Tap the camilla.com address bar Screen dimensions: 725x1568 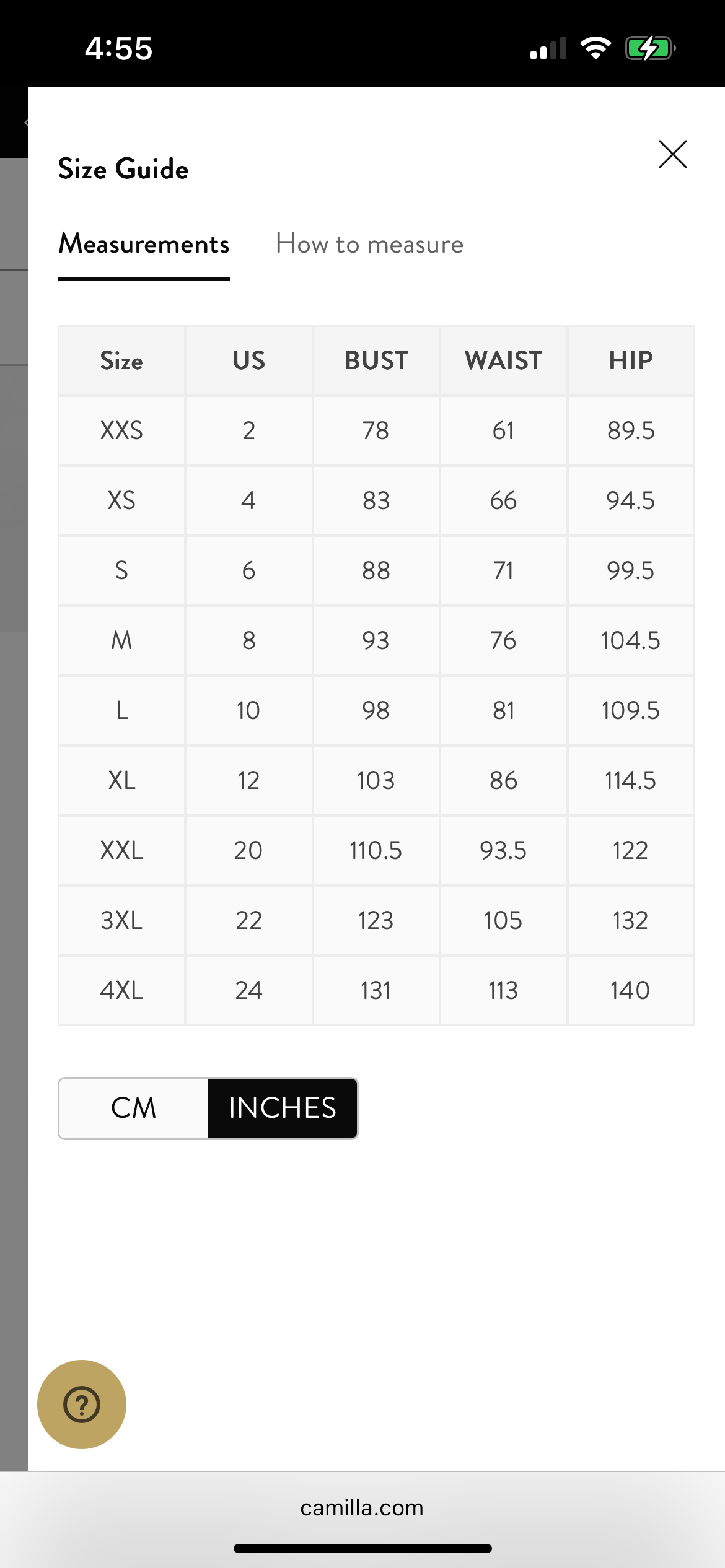click(362, 1507)
